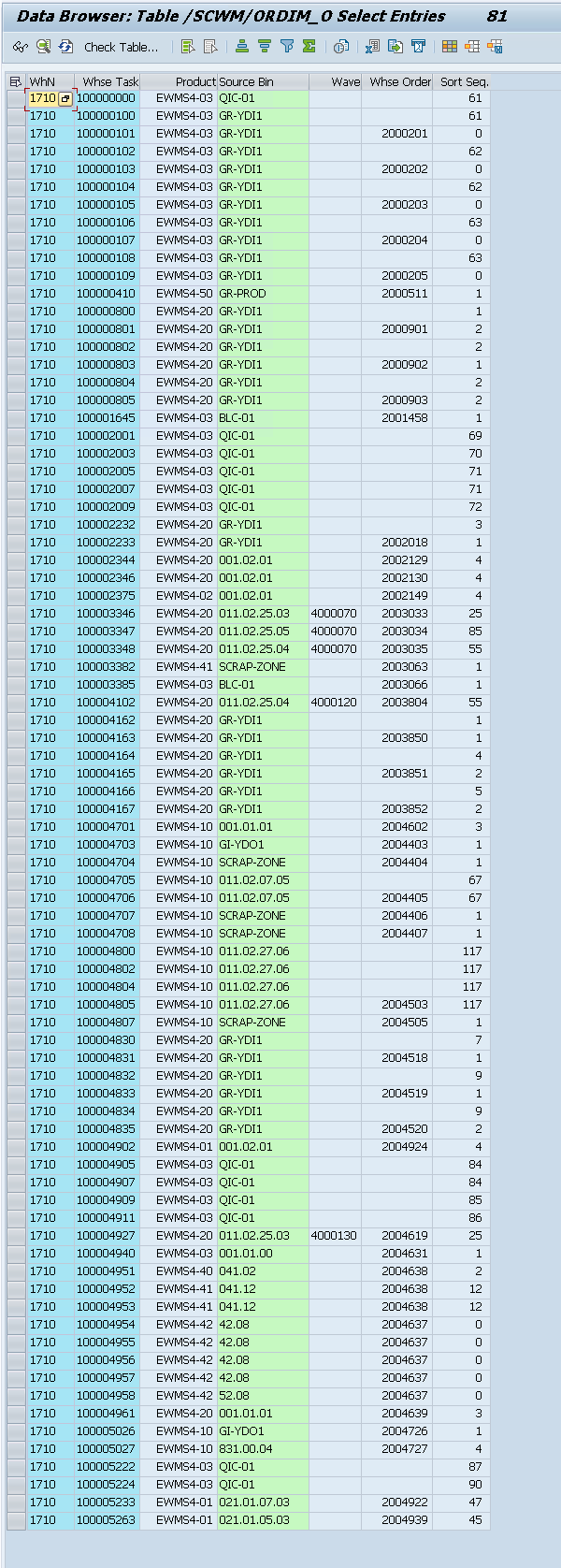Screen dimensions: 561x1568
Task: Select the row for warehouse task 100005263
Action: 15,1520
